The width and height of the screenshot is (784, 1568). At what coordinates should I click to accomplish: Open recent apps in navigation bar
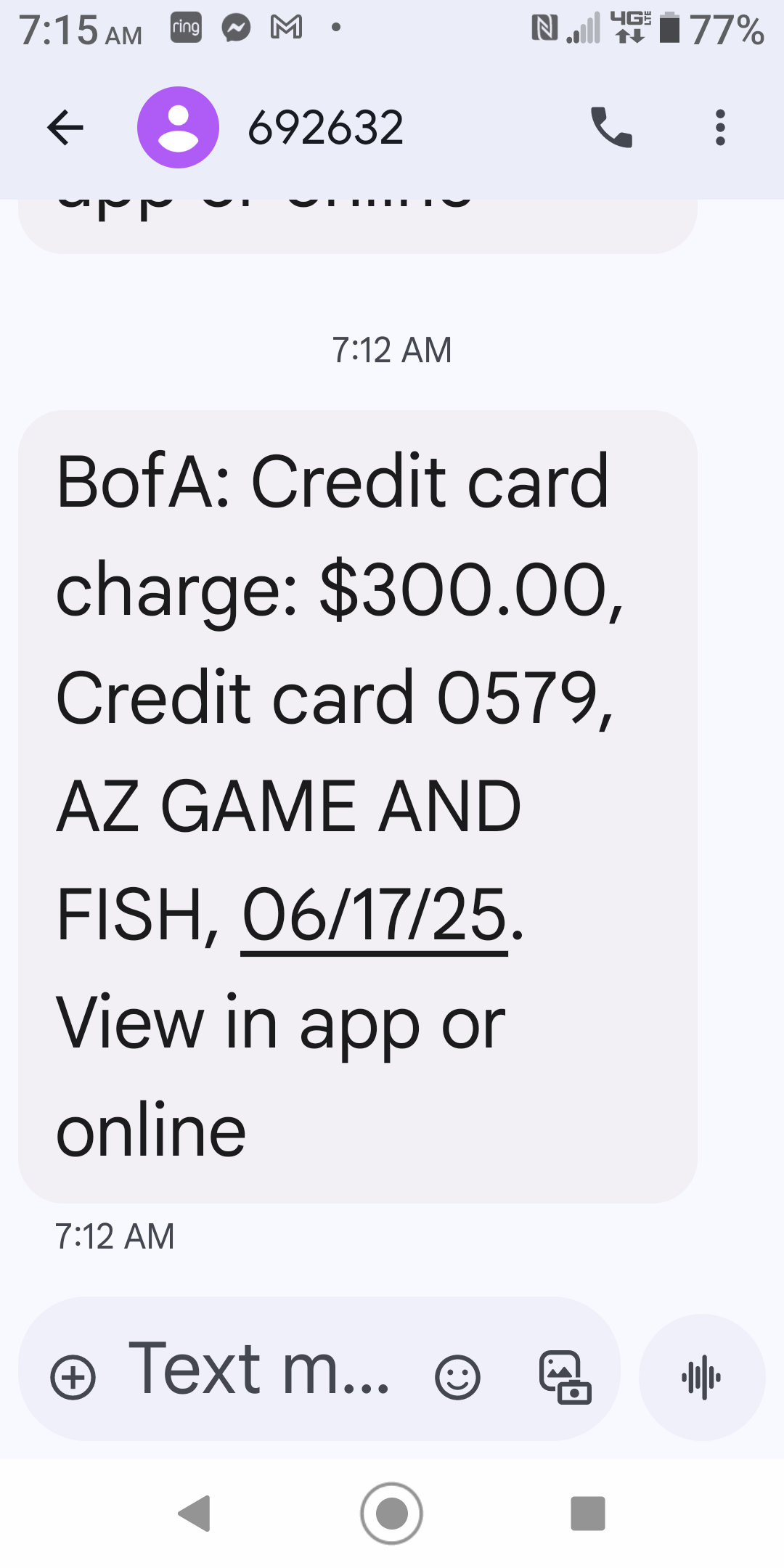[587, 1514]
